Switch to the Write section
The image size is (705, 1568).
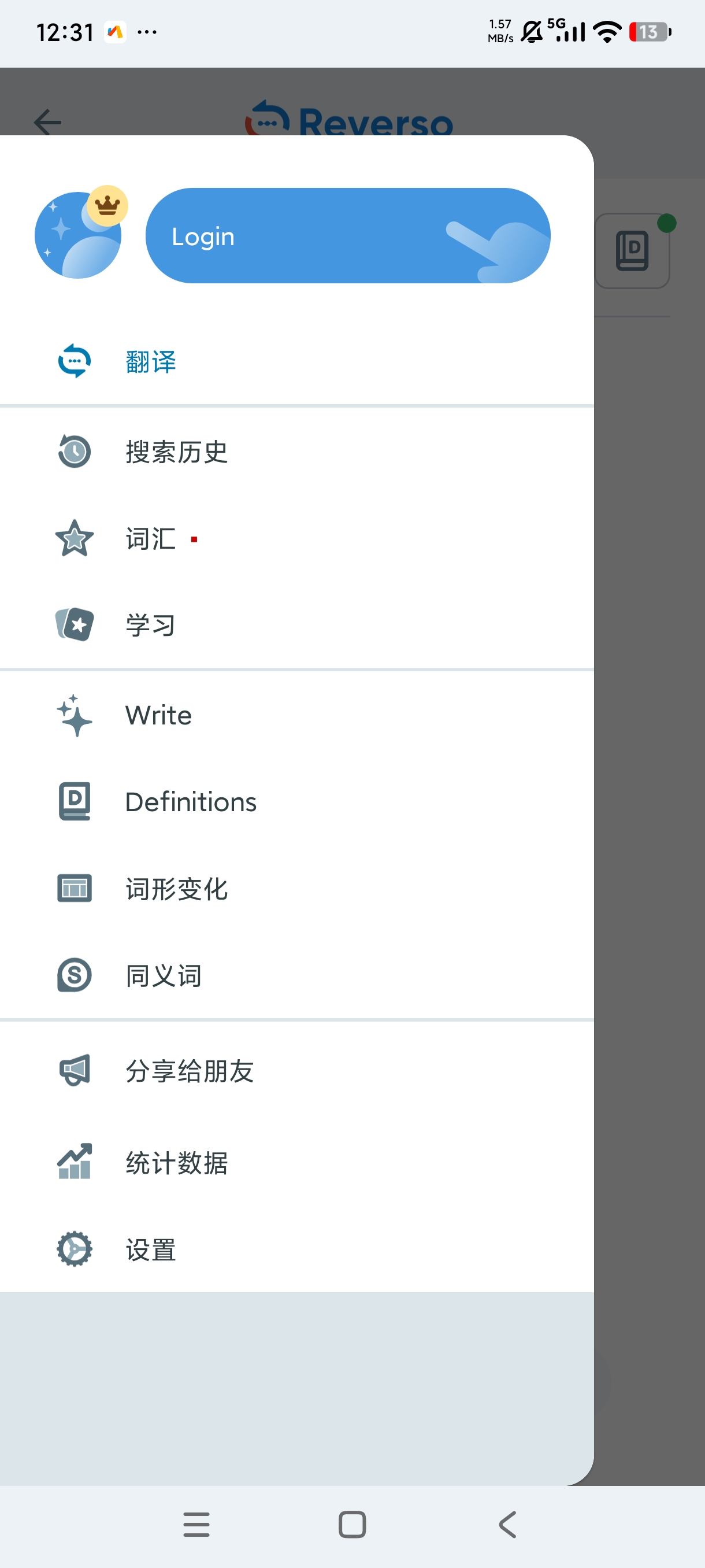[x=158, y=715]
